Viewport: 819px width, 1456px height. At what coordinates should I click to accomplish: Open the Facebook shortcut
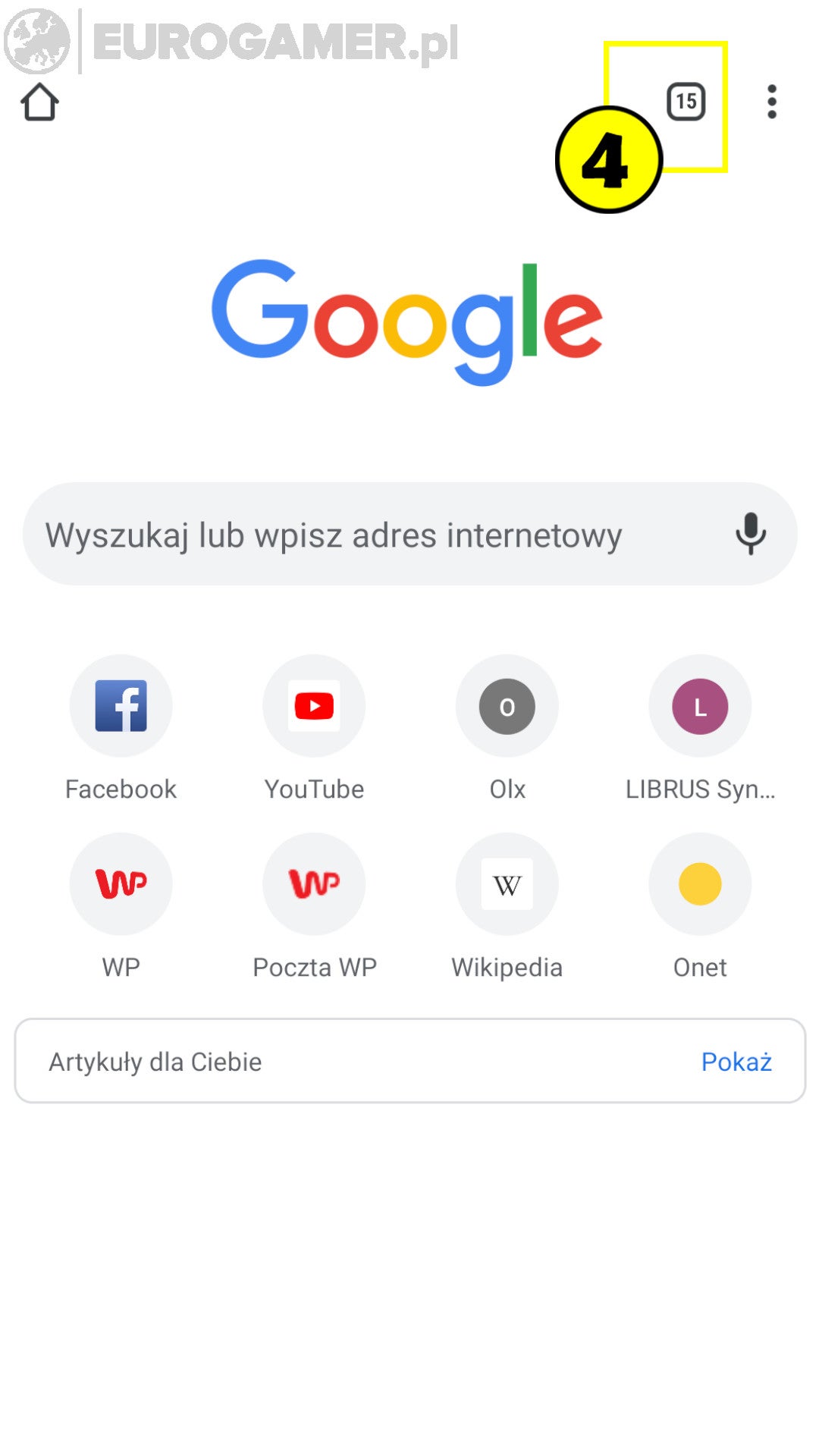121,706
